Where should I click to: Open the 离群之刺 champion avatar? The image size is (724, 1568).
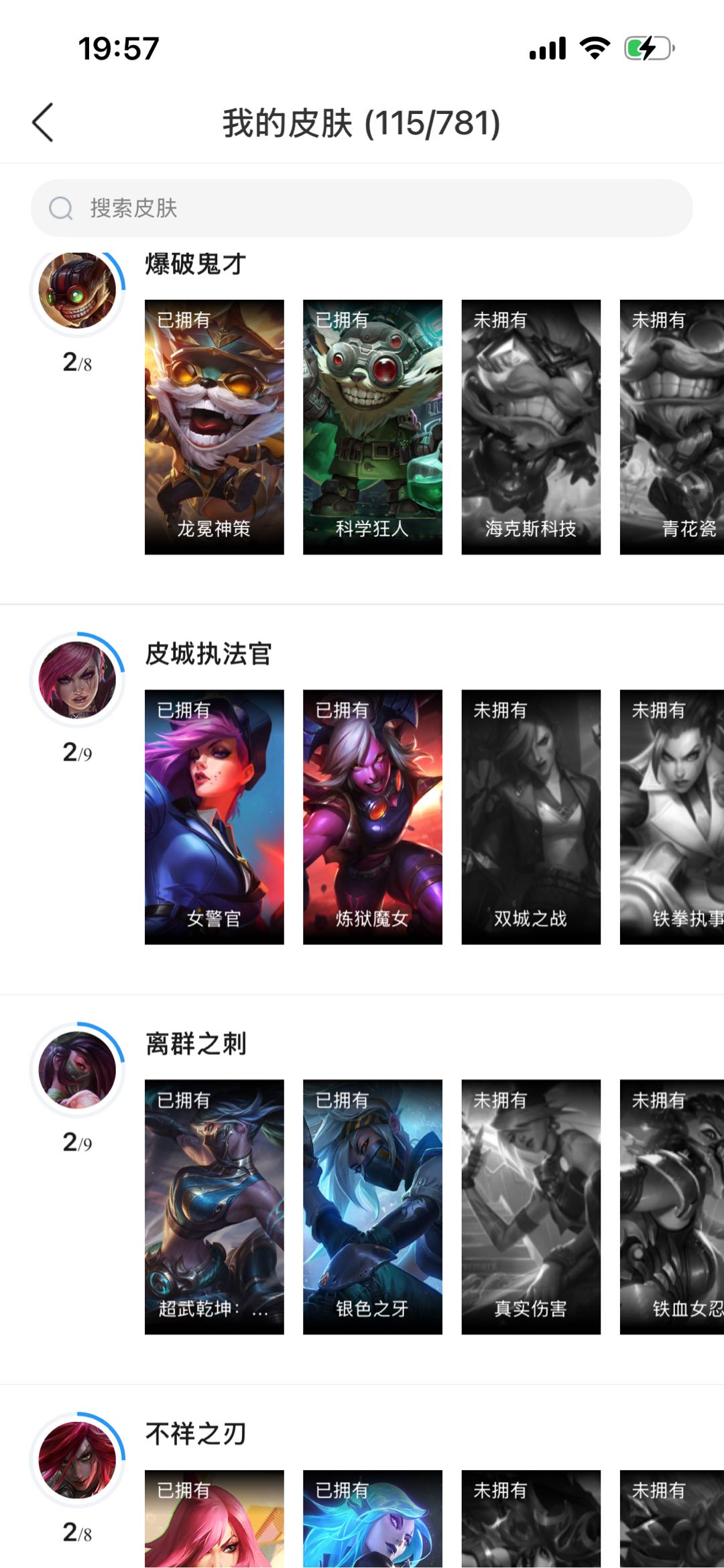[77, 1069]
